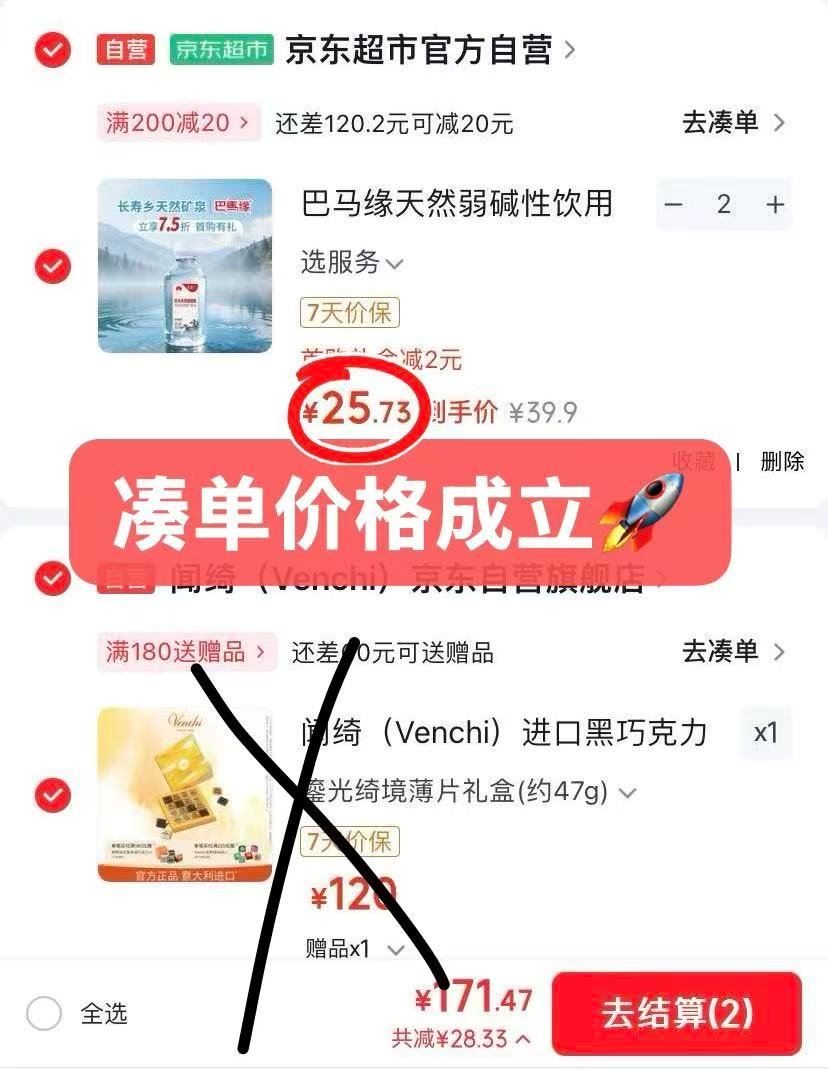Viewport: 828px width, 1070px height.
Task: Expand the 选服务 dropdown
Action: click(352, 263)
